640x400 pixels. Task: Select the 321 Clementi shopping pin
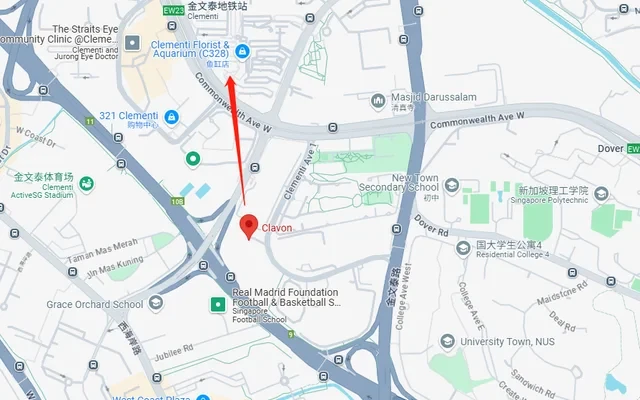point(172,117)
